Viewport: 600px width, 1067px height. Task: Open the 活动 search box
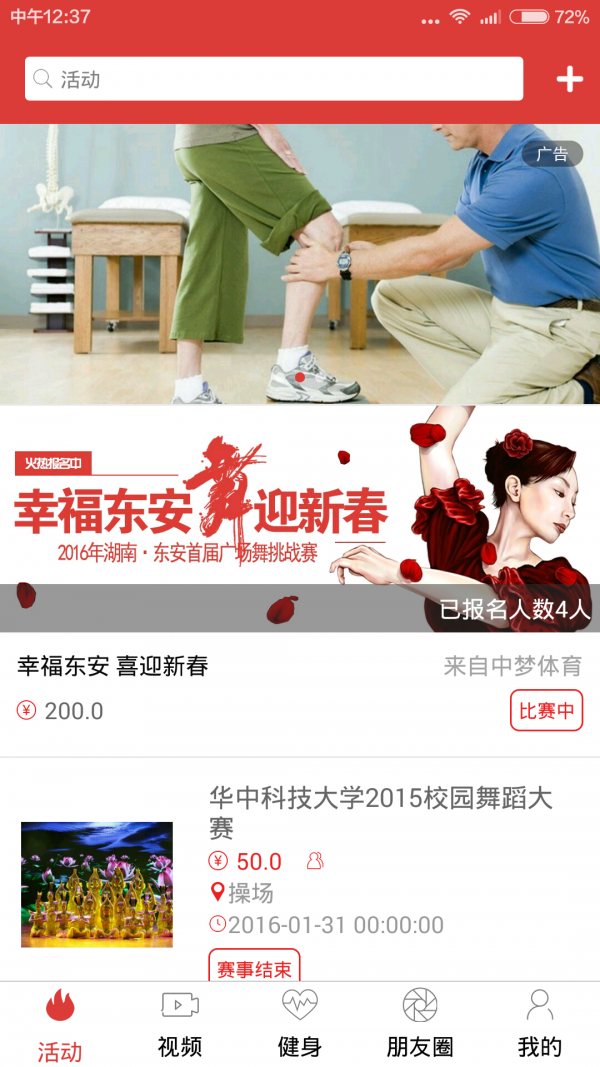[x=273, y=79]
